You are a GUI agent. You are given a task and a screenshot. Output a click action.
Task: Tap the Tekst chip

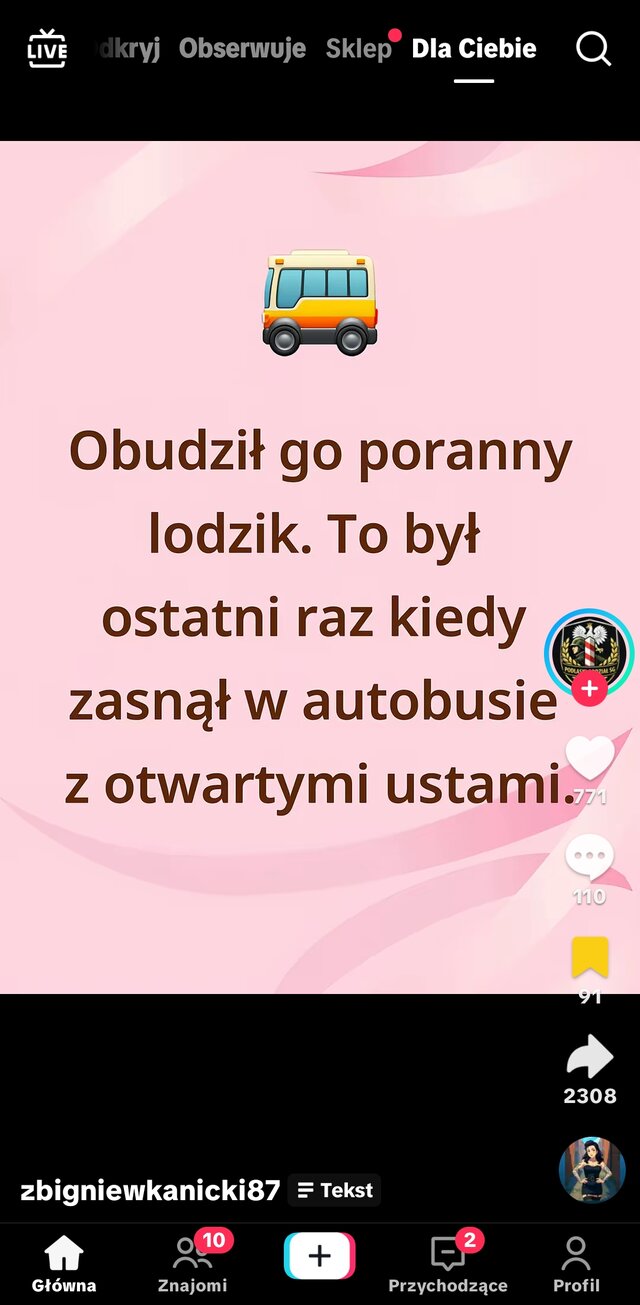point(335,1190)
